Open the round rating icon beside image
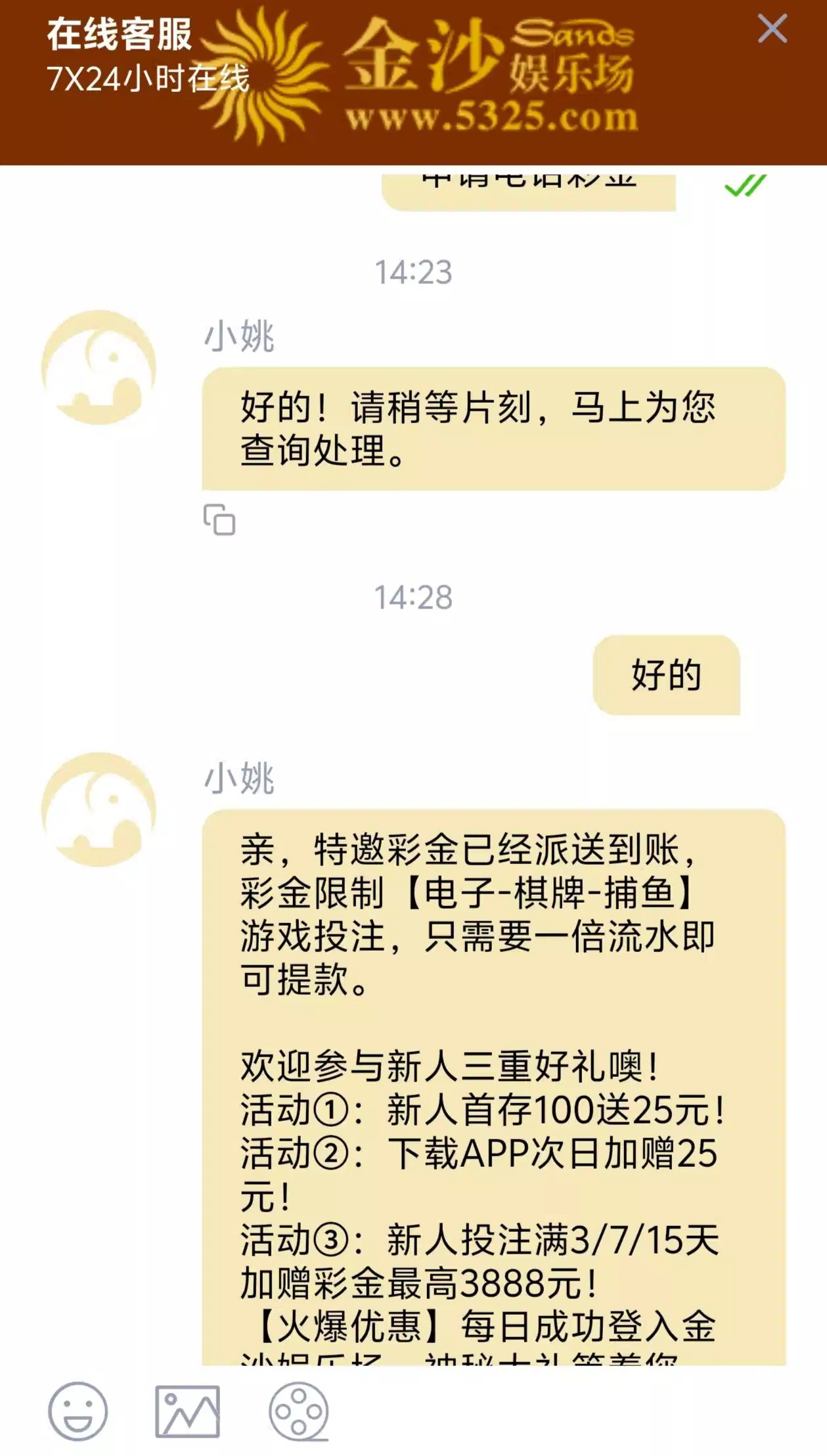 point(298,1411)
